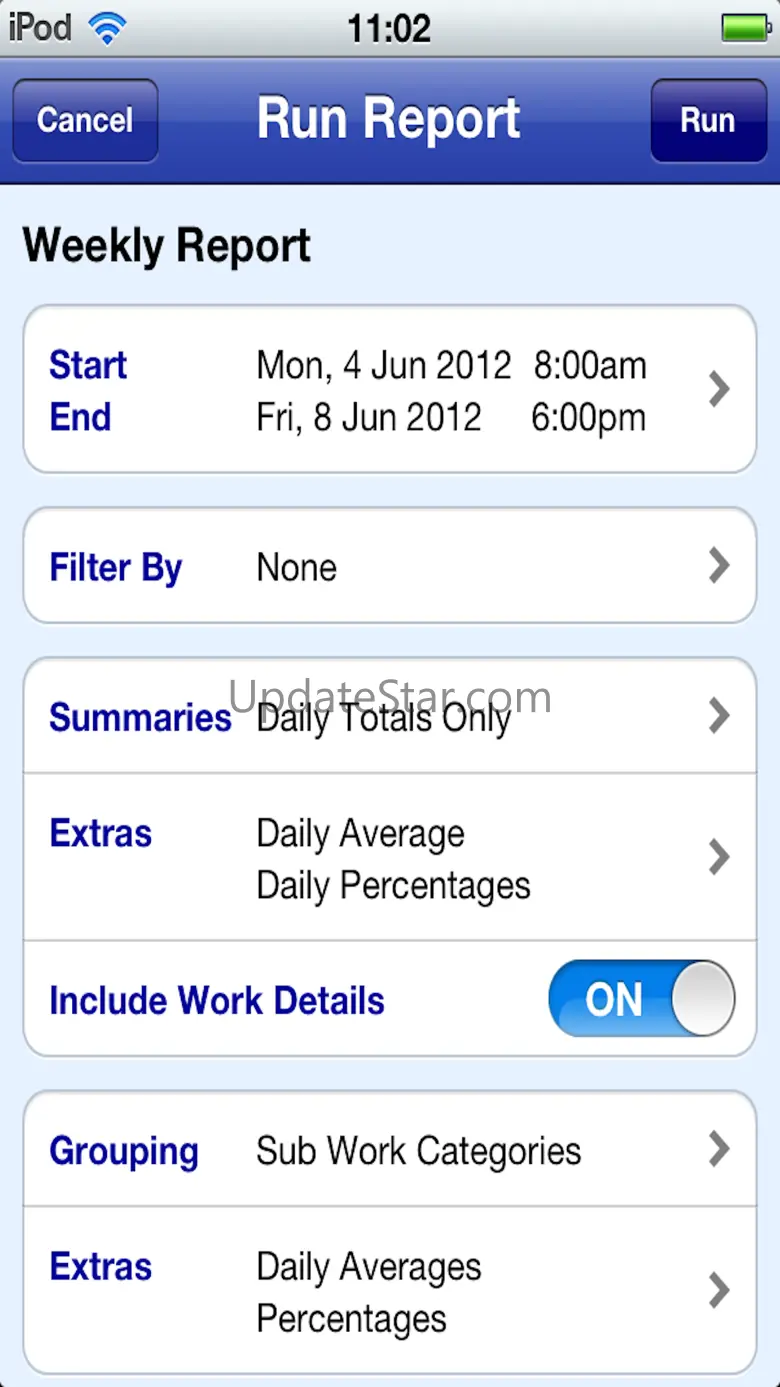The image size is (780, 1387).
Task: Change the Summaries setting
Action: (x=390, y=717)
